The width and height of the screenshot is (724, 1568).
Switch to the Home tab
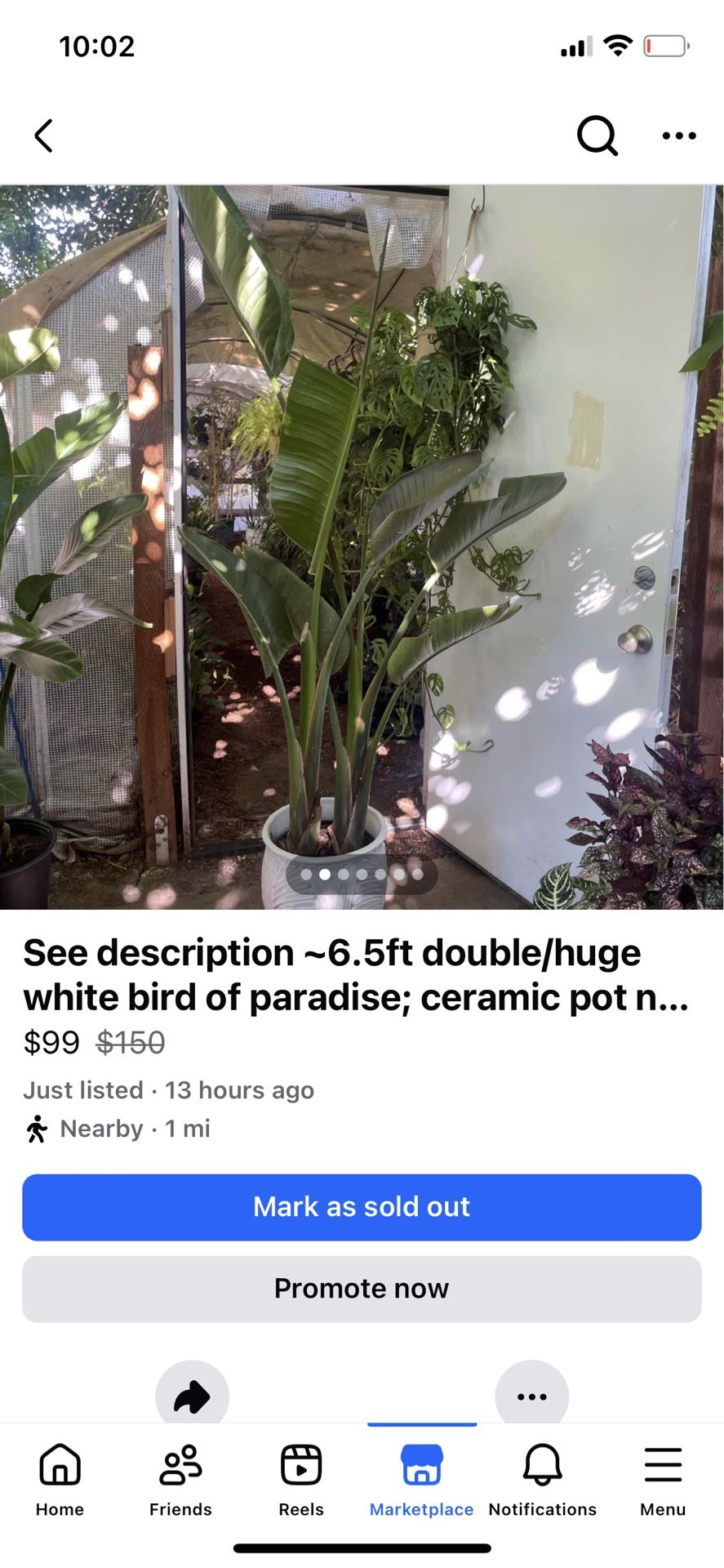[x=60, y=1479]
